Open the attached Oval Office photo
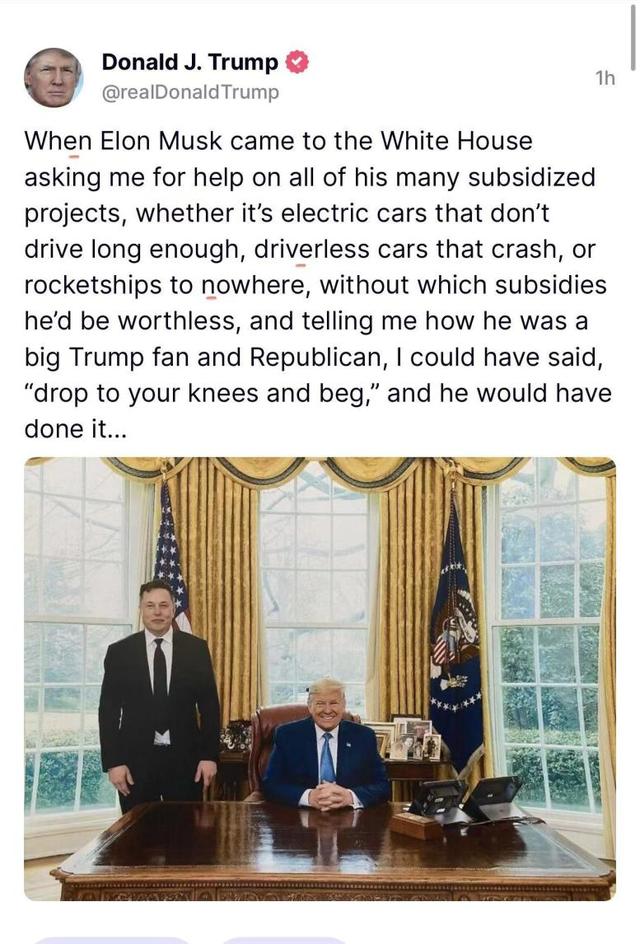640x944 pixels. click(320, 678)
